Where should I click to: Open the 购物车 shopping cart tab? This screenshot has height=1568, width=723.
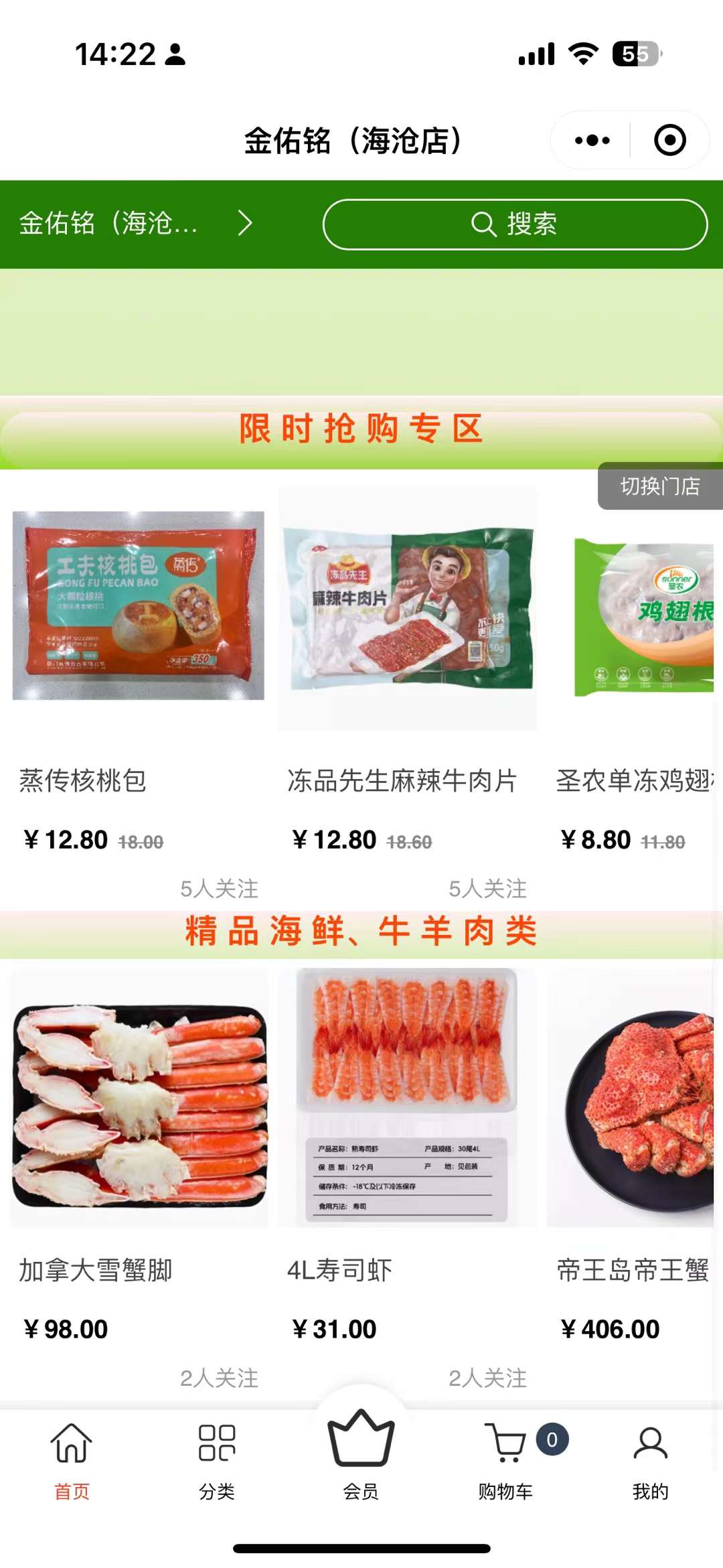click(x=506, y=1459)
